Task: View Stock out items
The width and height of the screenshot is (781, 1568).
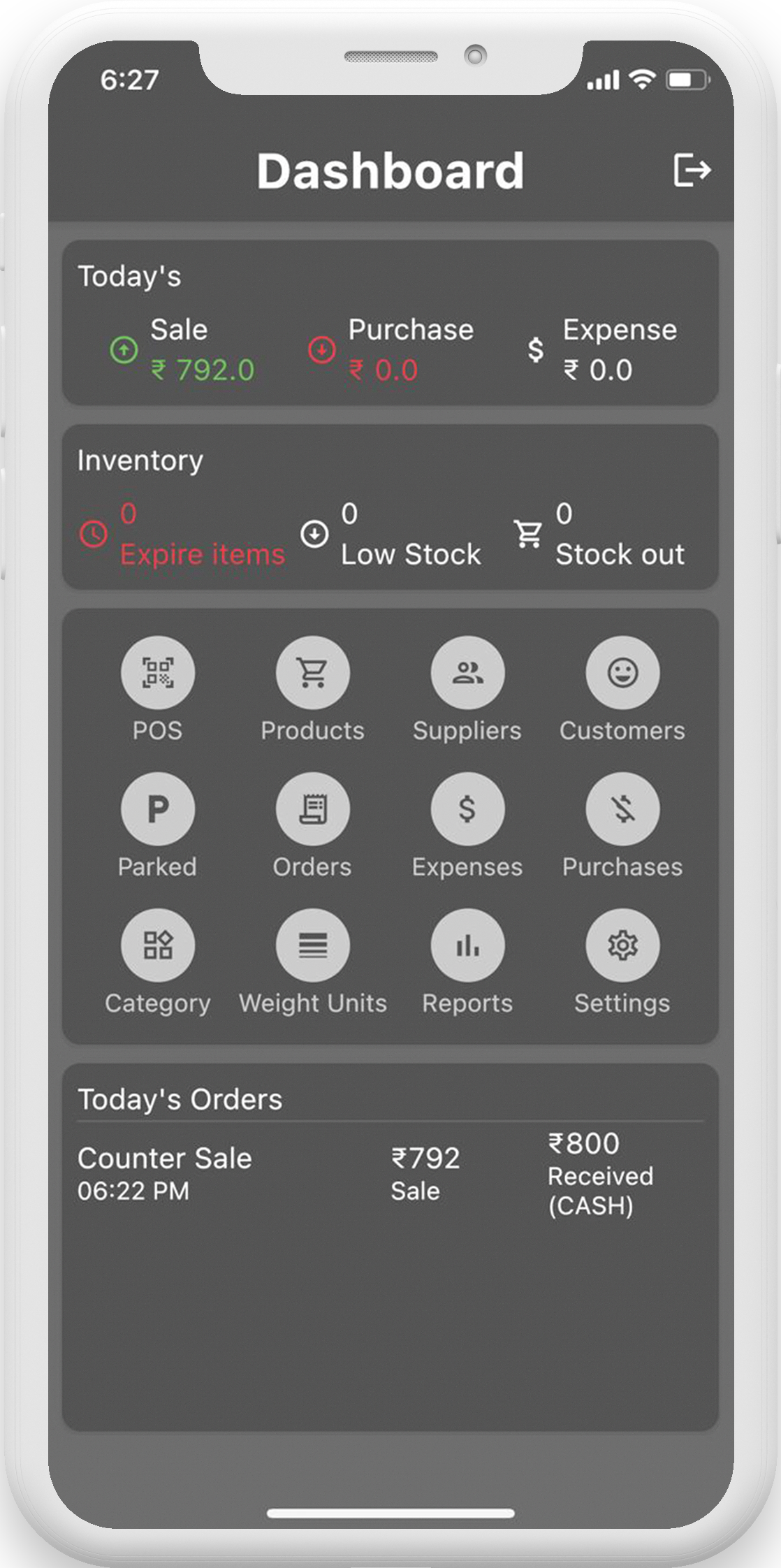Action: (599, 535)
